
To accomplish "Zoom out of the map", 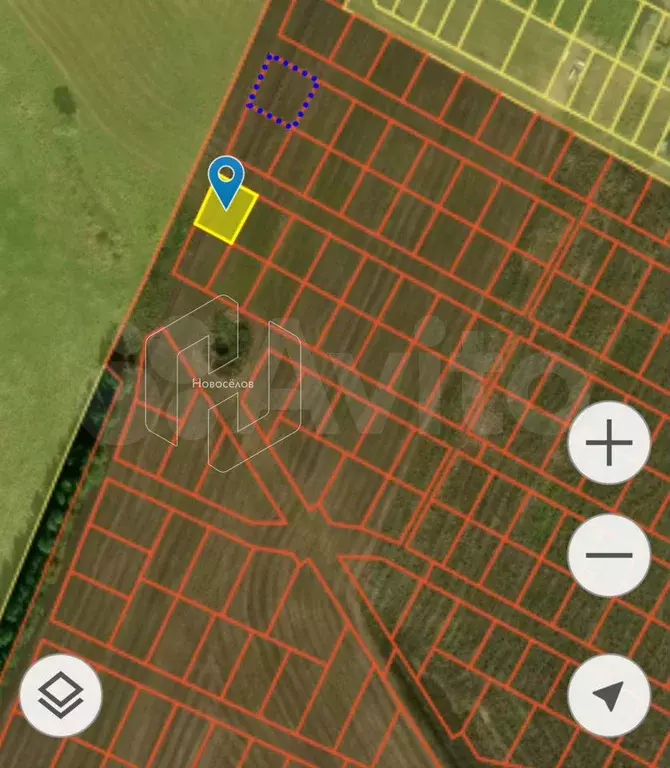I will coord(609,555).
